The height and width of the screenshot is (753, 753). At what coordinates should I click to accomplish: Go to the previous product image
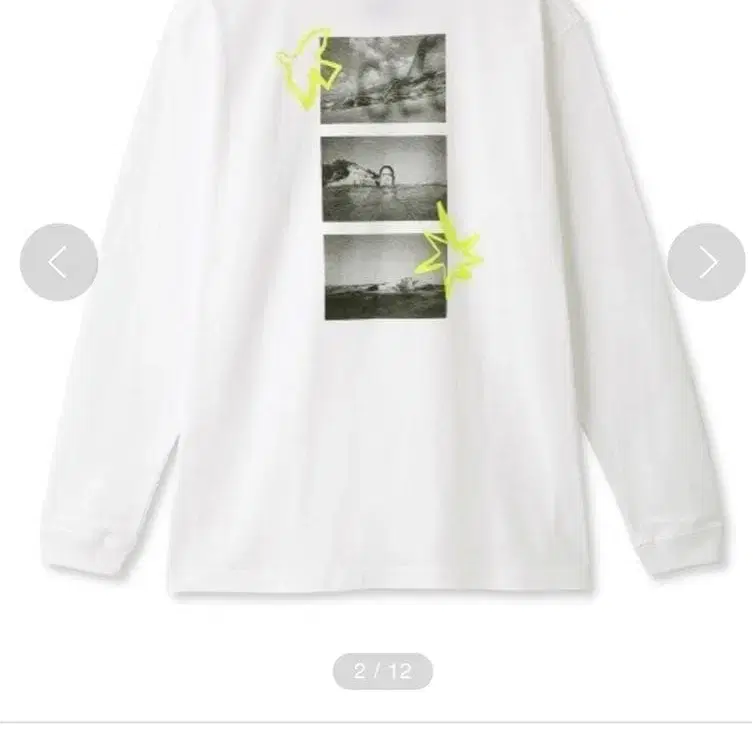tap(59, 262)
